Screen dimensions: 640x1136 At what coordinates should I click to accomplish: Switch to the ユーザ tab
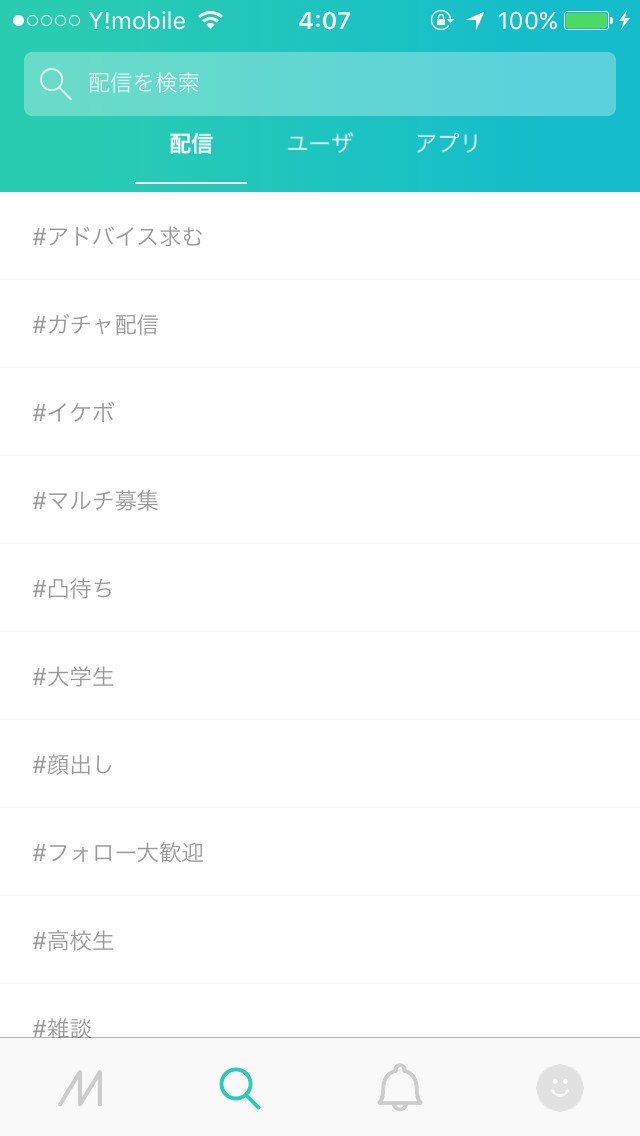(320, 143)
